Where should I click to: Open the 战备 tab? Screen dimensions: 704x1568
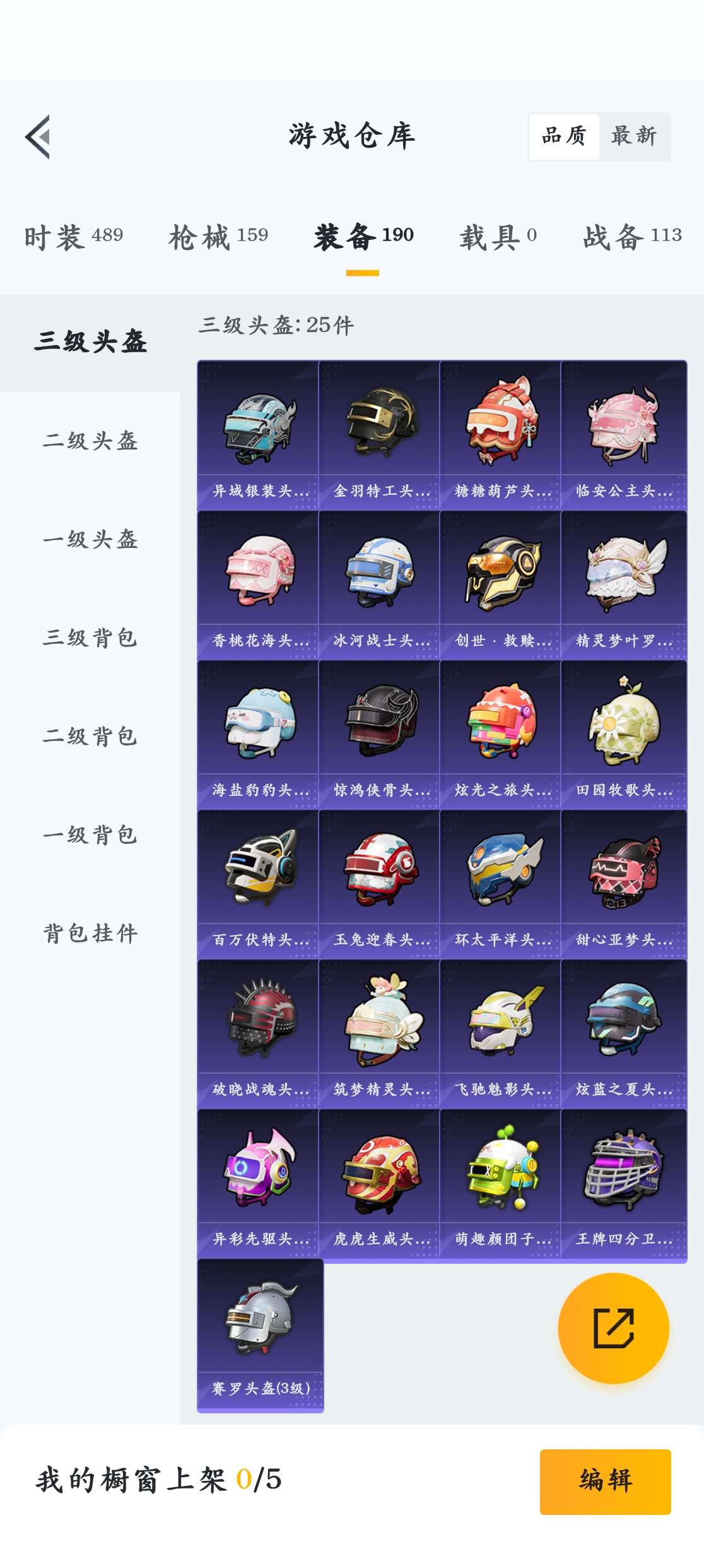632,237
